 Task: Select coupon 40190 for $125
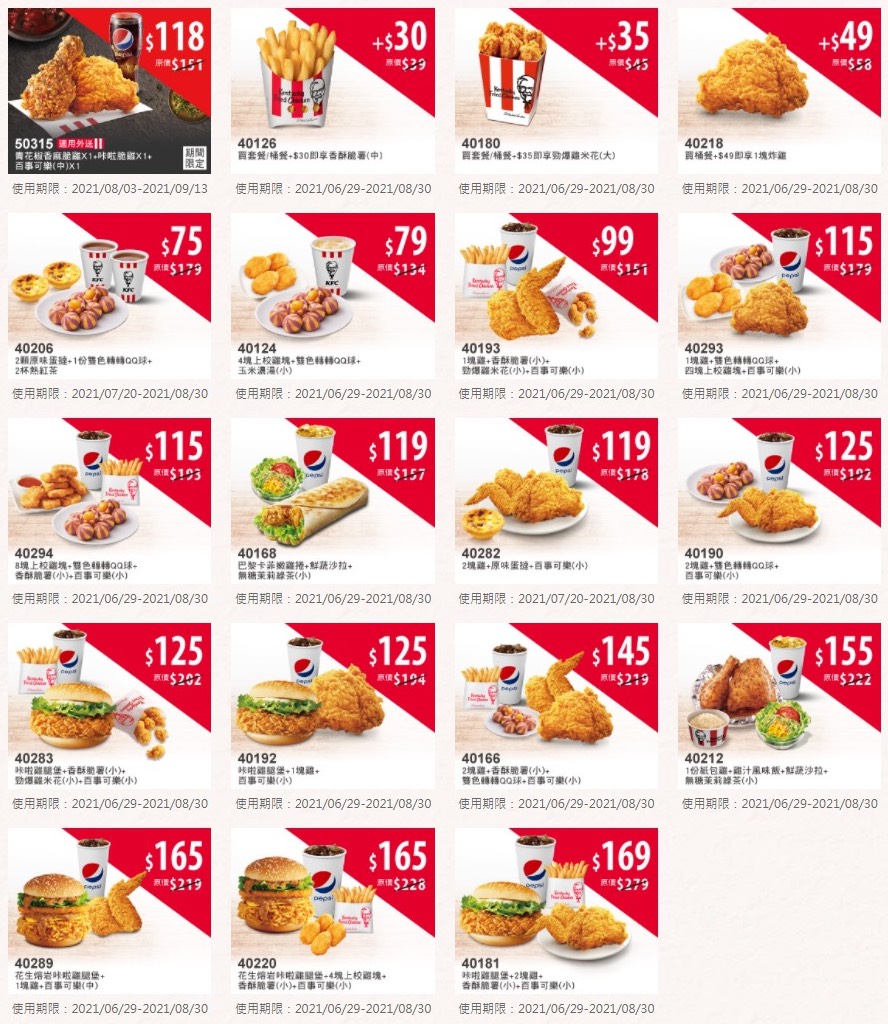[780, 501]
